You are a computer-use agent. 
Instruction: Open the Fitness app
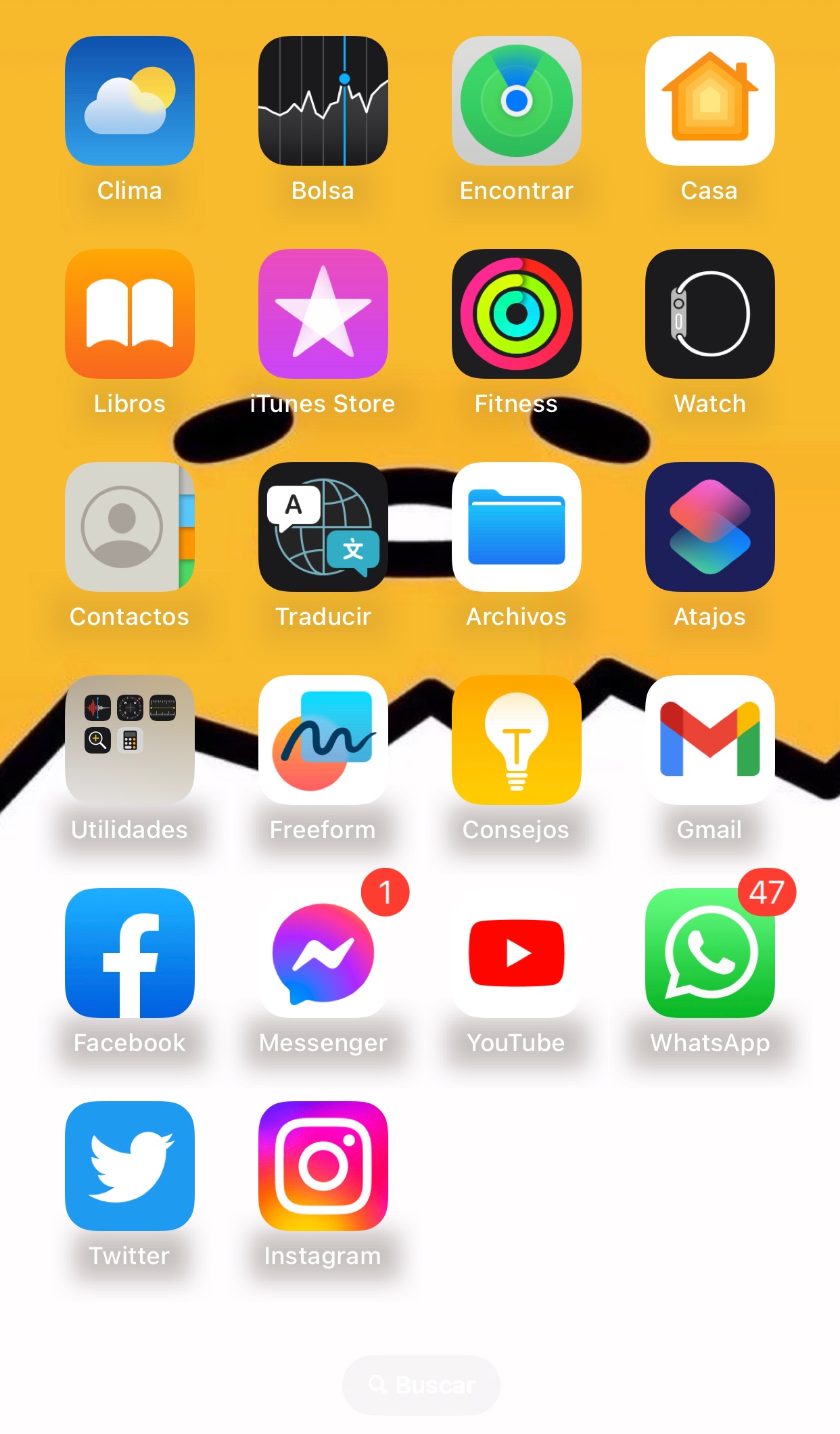[516, 314]
